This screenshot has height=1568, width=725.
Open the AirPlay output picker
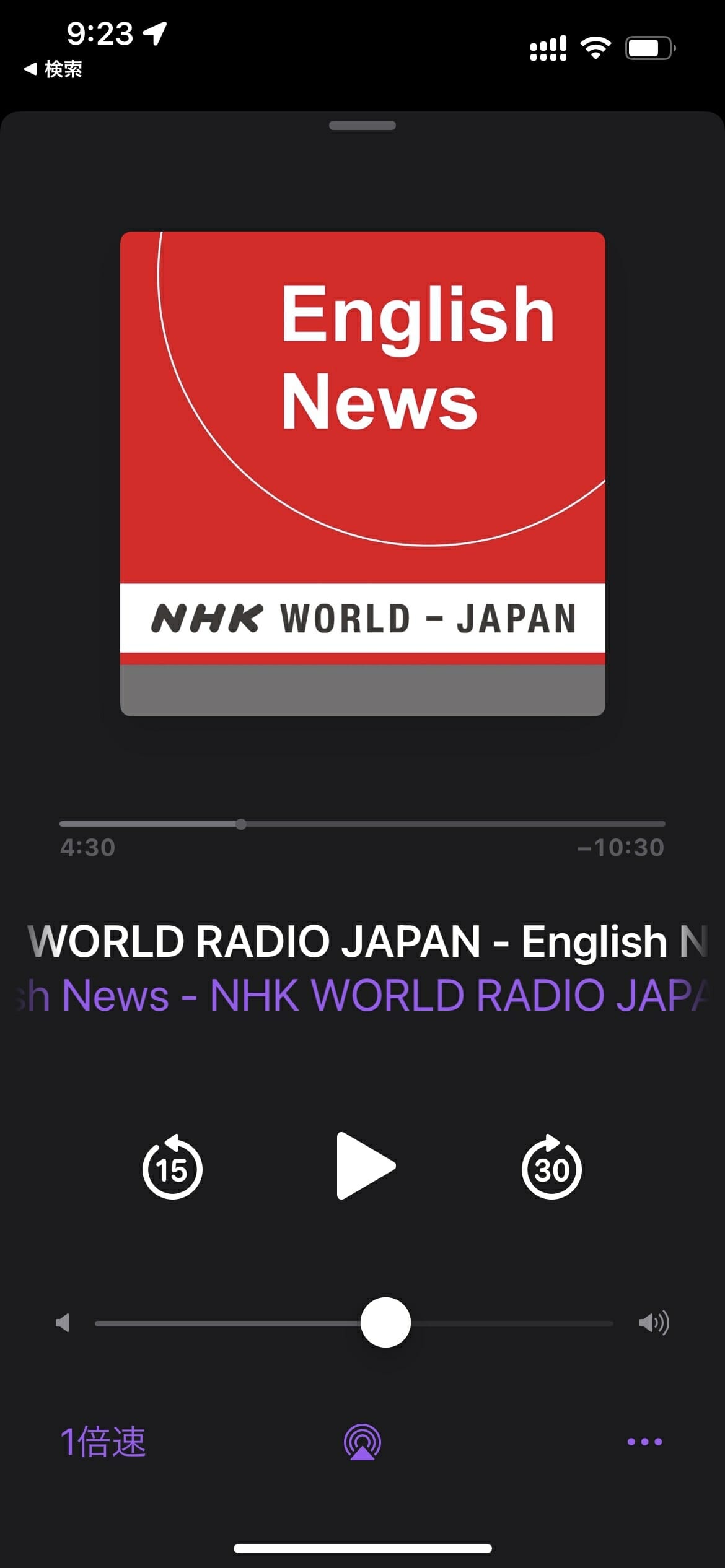362,1442
